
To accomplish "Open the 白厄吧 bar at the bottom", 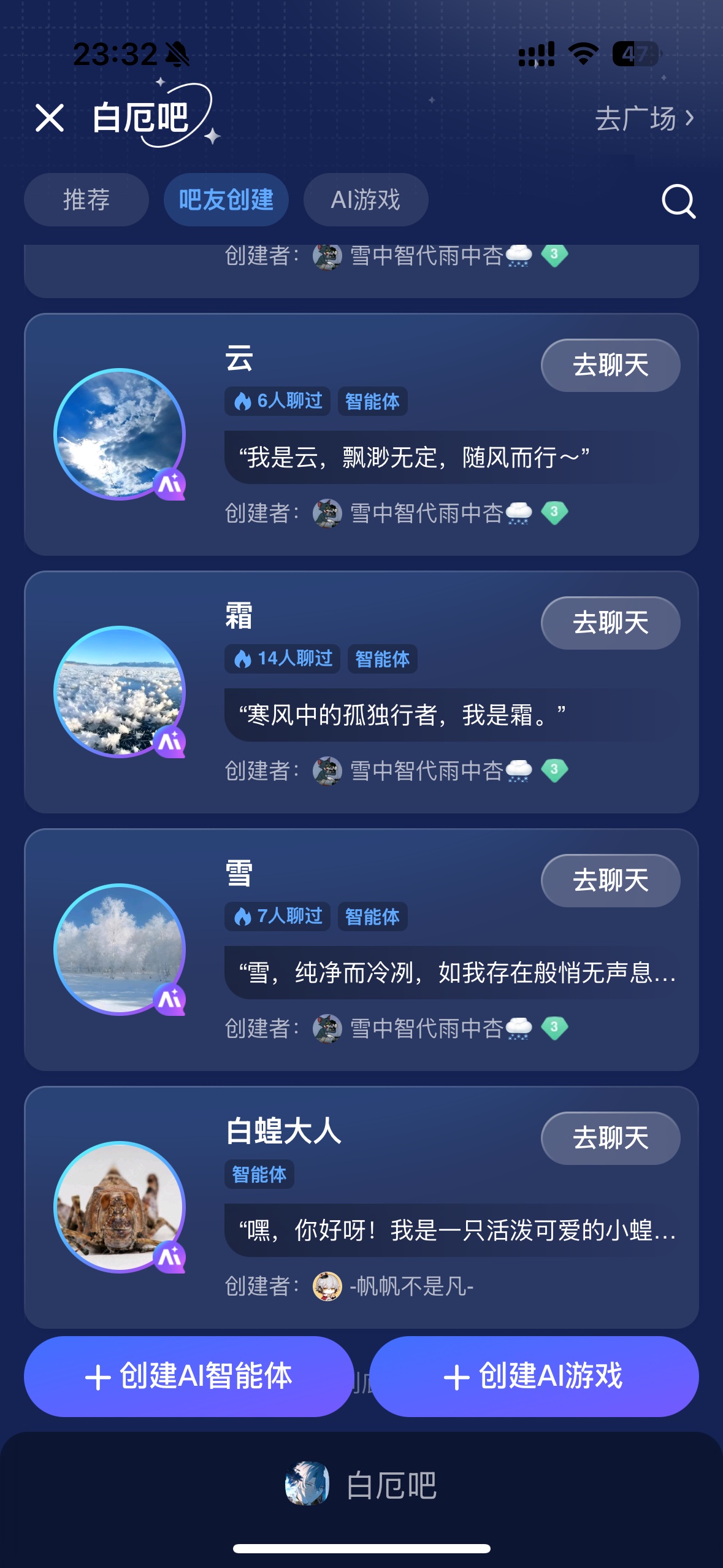I will click(361, 1485).
